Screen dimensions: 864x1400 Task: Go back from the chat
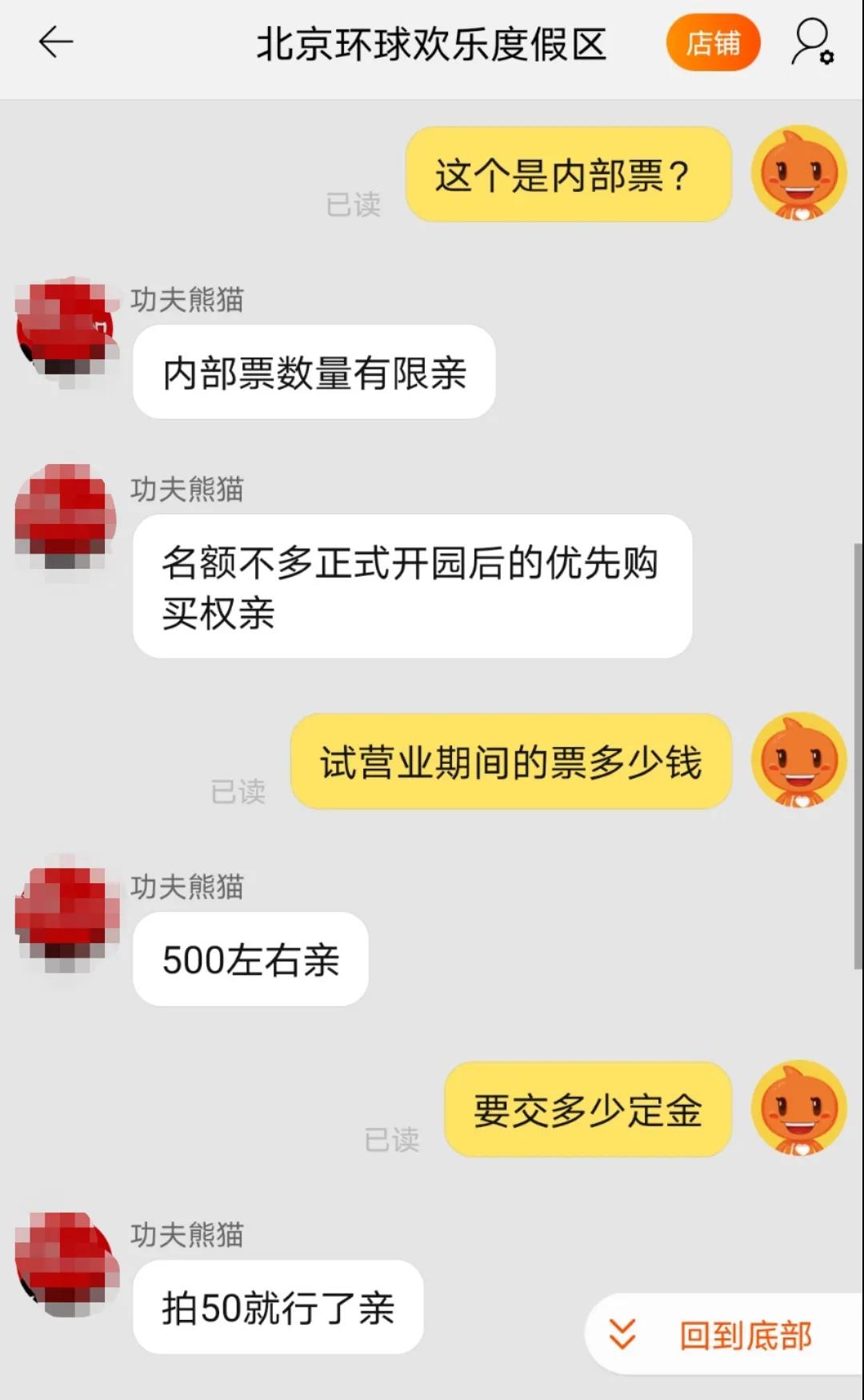click(56, 42)
